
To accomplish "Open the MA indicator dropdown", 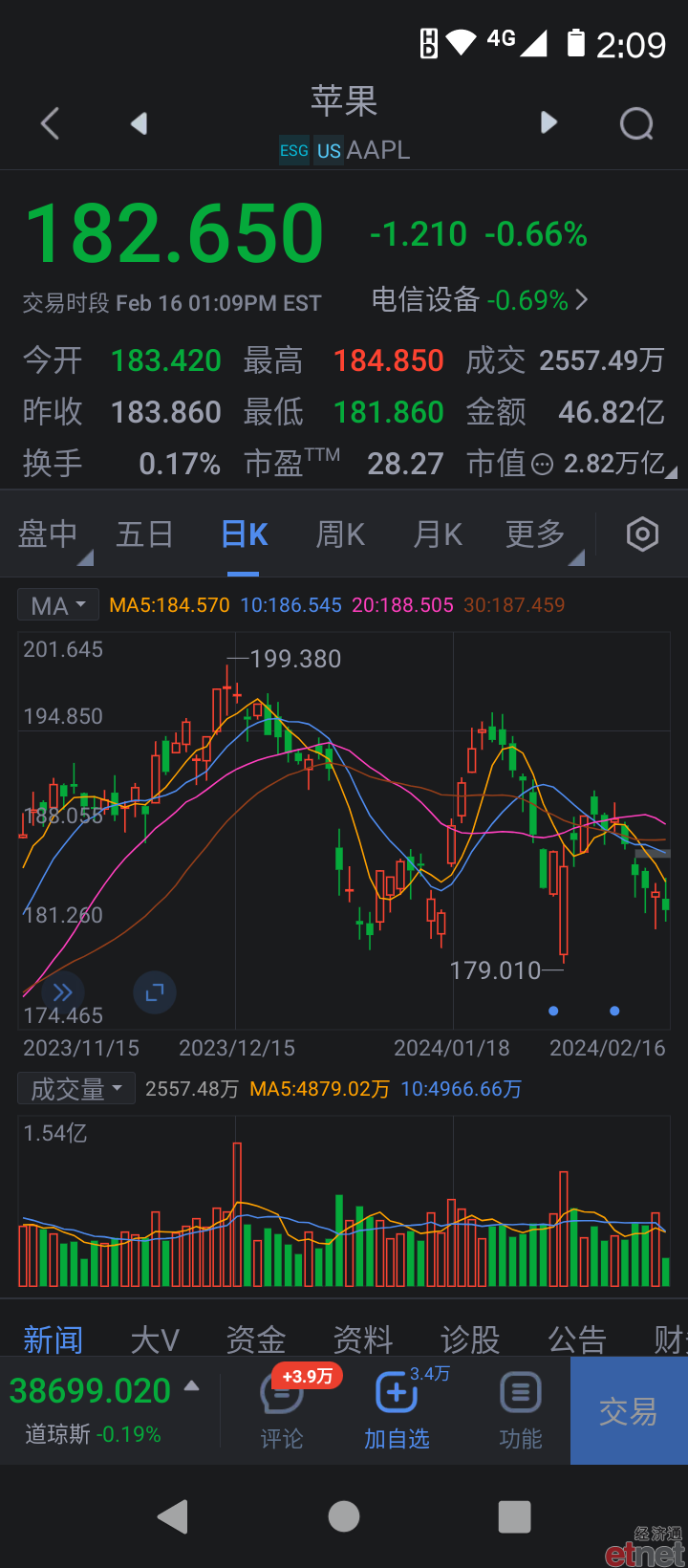I will pyautogui.click(x=58, y=605).
